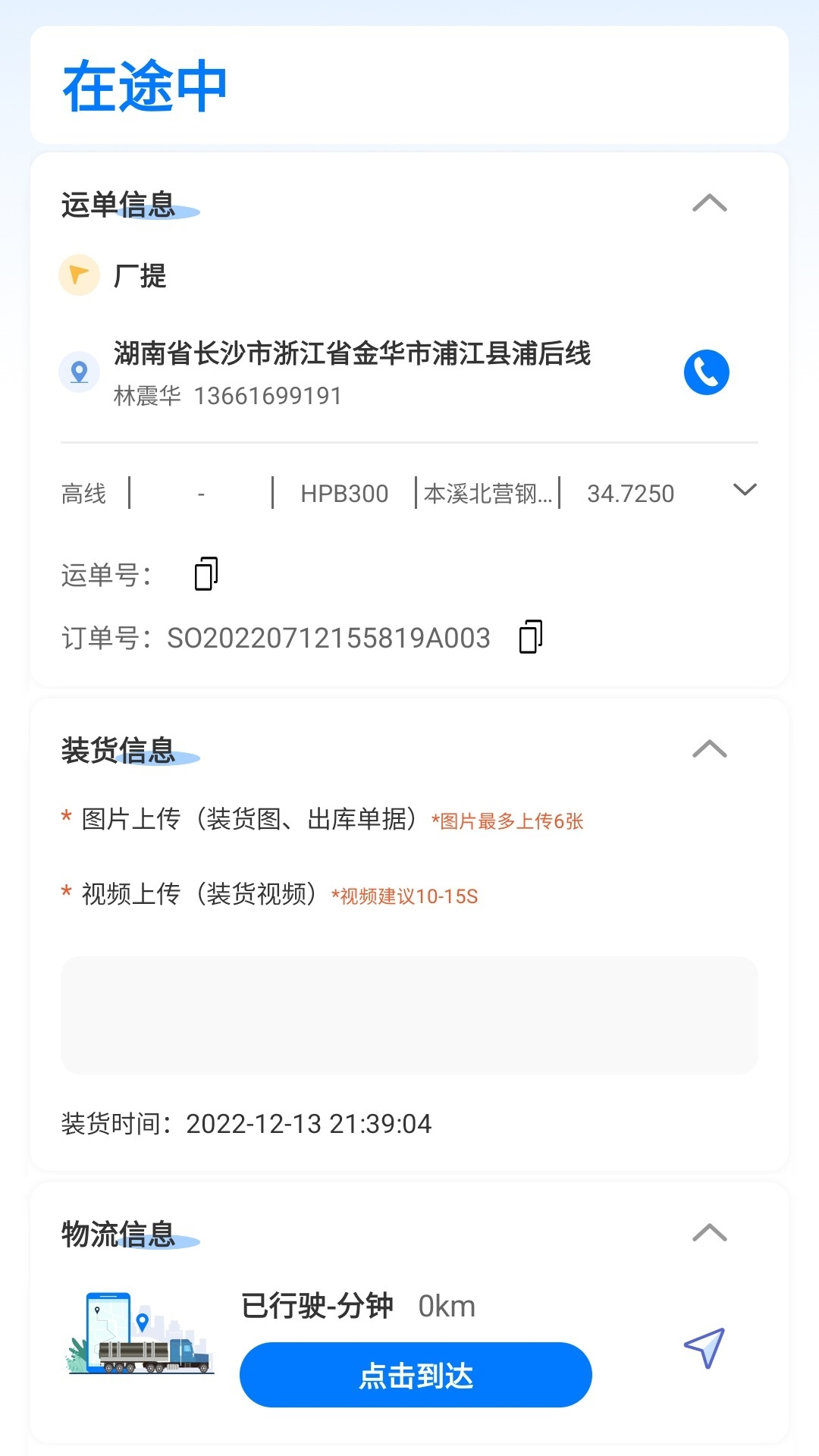The height and width of the screenshot is (1456, 819).
Task: Collapse the 装货信息 section
Action: pyautogui.click(x=709, y=750)
